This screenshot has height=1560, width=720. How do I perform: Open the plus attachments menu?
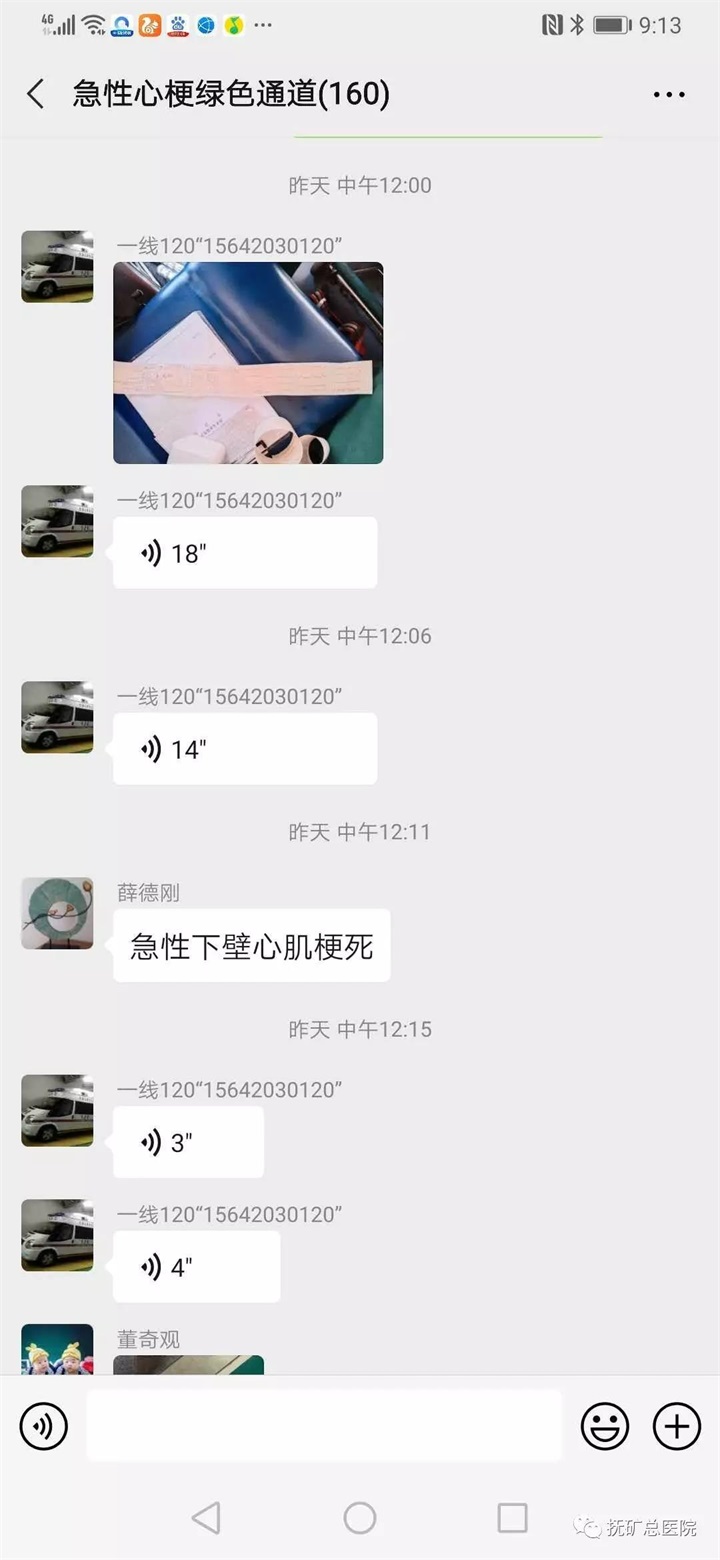click(x=677, y=1426)
